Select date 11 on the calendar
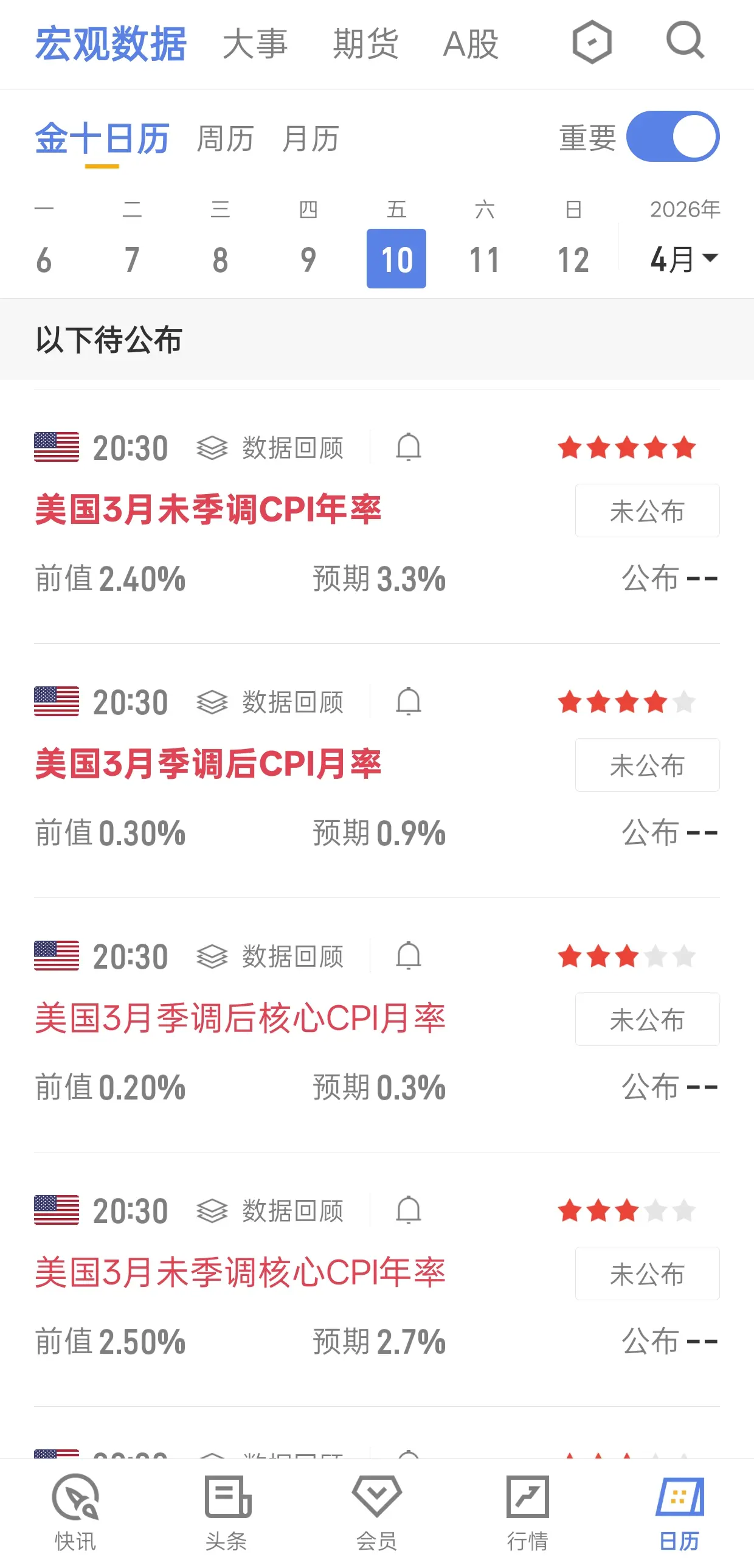Screen dimensions: 754x1568 point(485,259)
